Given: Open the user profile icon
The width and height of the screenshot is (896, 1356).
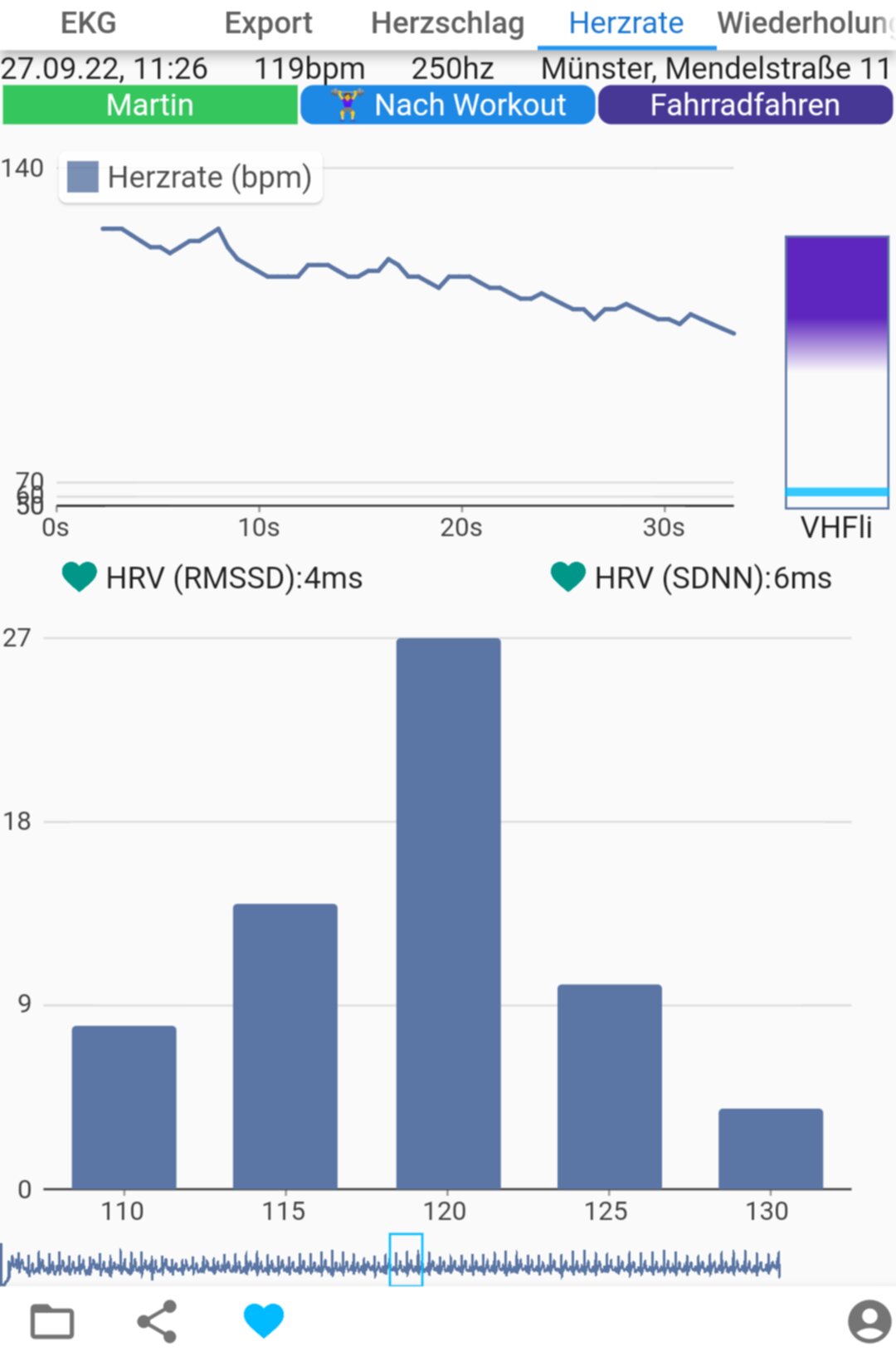Looking at the screenshot, I should 869,1321.
